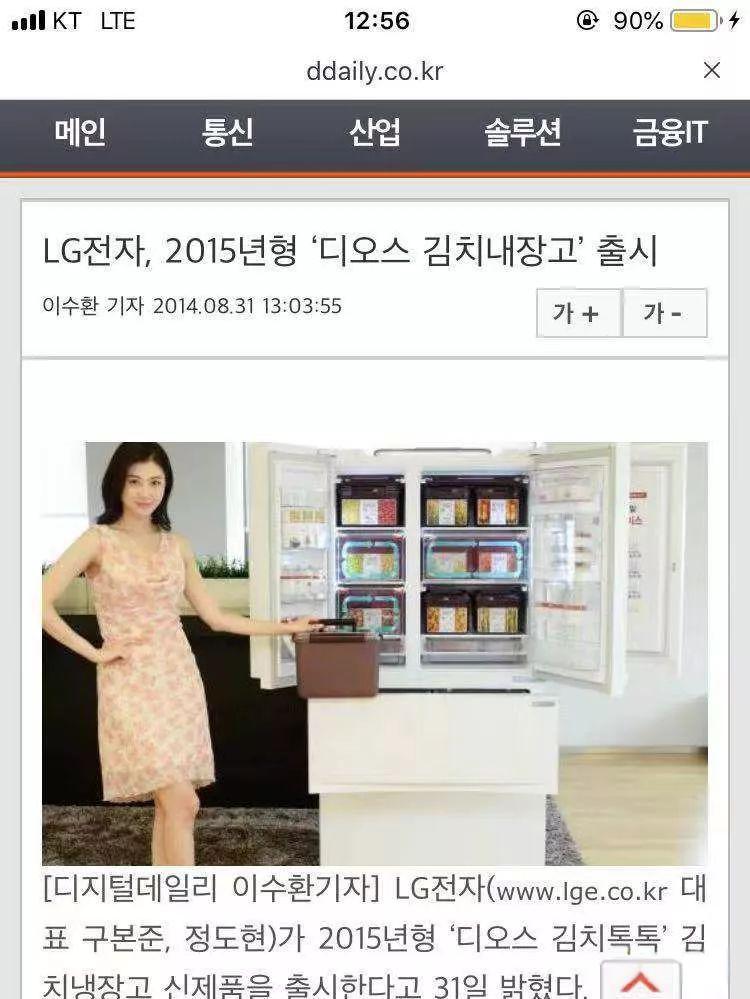Go to the 산업 category
Image resolution: width=750 pixels, height=999 pixels.
[x=374, y=133]
